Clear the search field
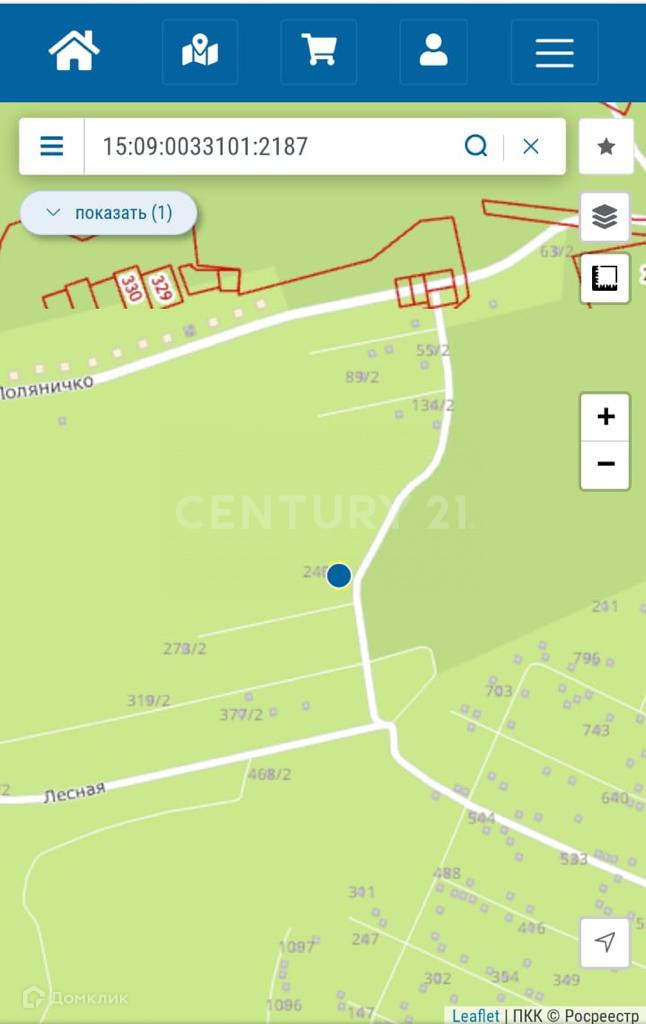The image size is (646, 1024). point(531,146)
